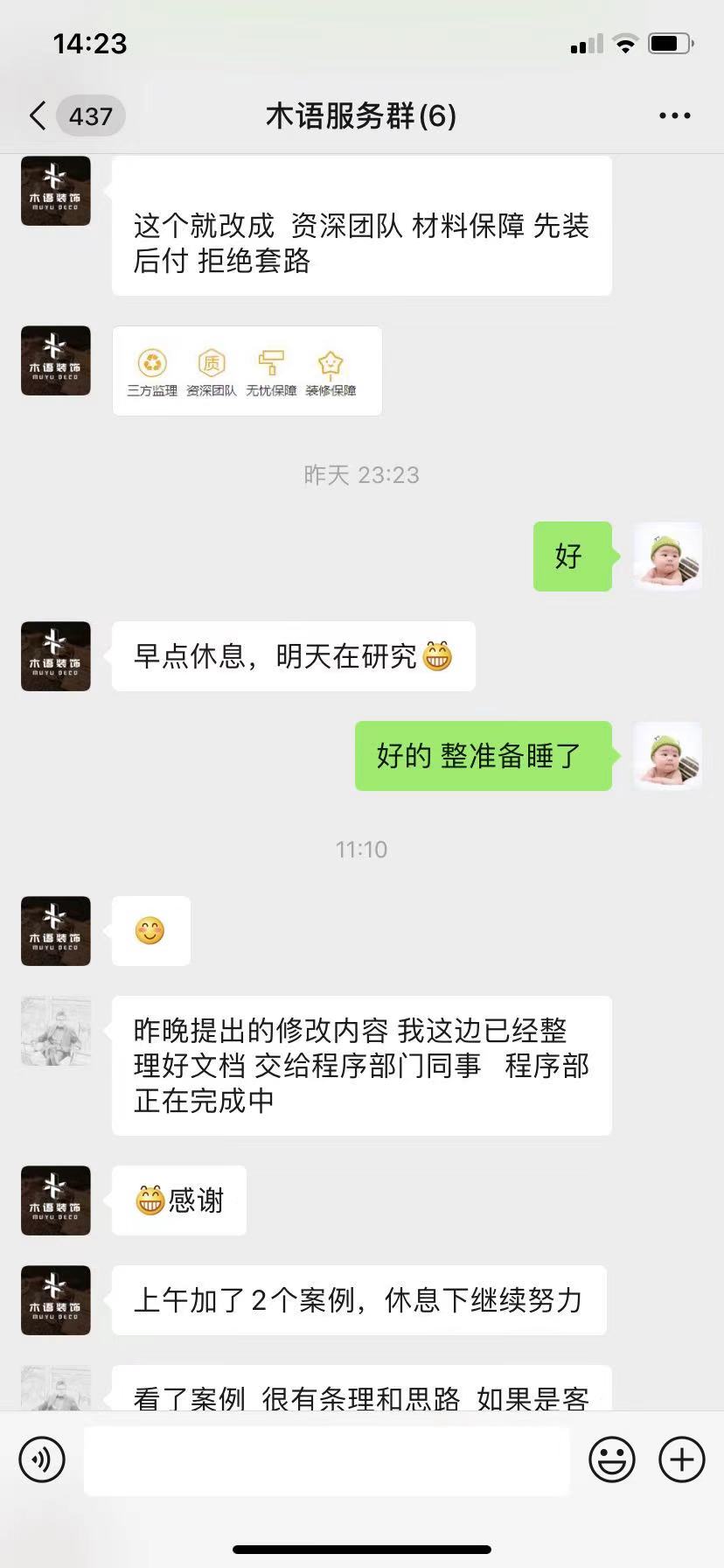The width and height of the screenshot is (724, 1568).
Task: Open avatar of sender of 昨晚提出的修改内容
Action: pyautogui.click(x=56, y=1031)
